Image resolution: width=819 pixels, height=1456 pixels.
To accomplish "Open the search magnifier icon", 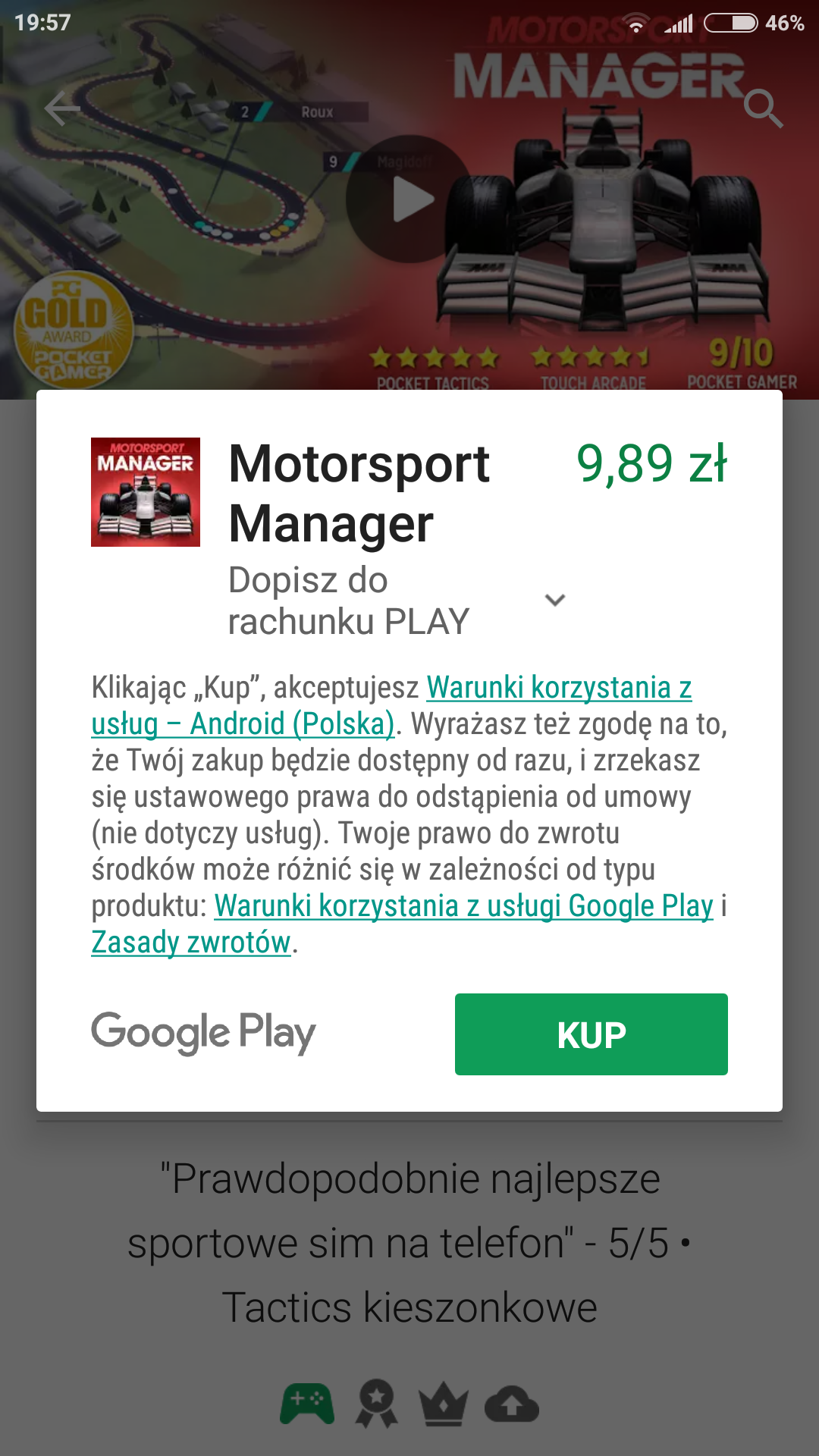I will click(x=762, y=108).
